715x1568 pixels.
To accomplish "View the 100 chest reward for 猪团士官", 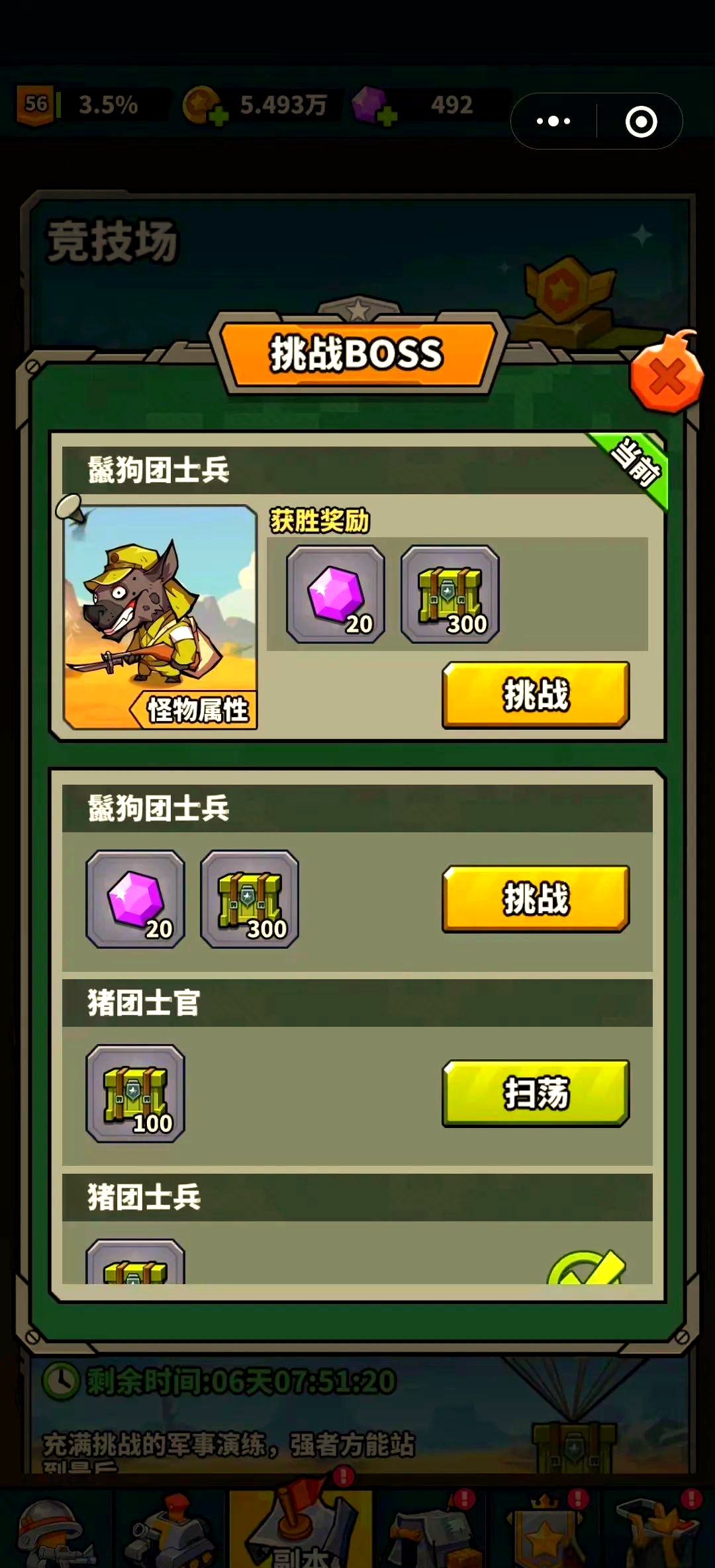I will pyautogui.click(x=136, y=1093).
